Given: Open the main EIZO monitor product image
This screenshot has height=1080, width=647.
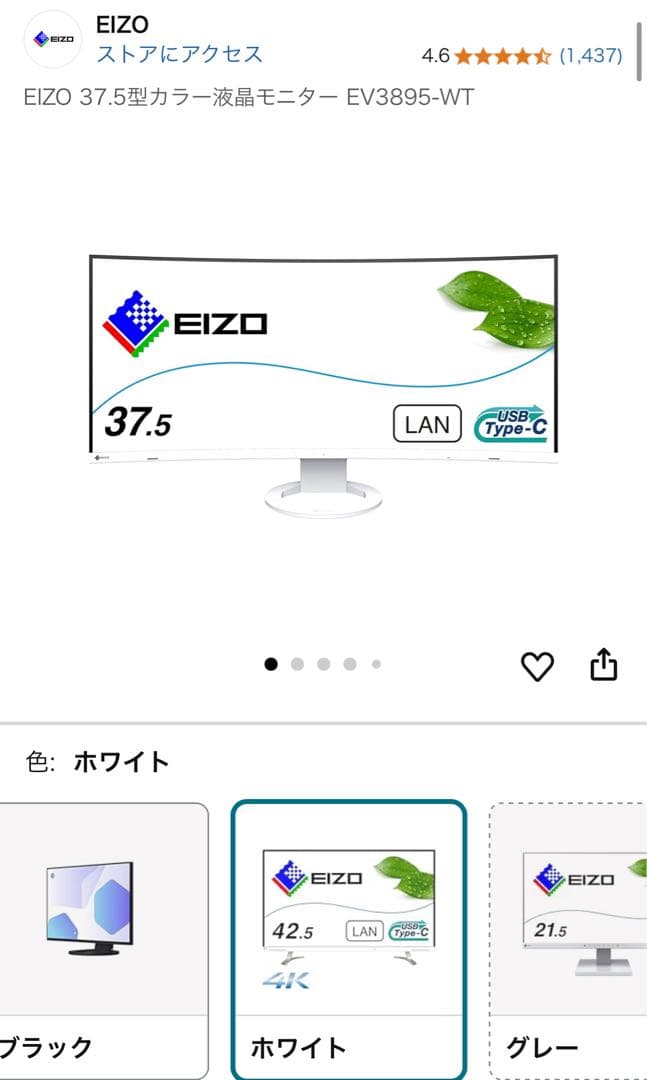Looking at the screenshot, I should (323, 385).
